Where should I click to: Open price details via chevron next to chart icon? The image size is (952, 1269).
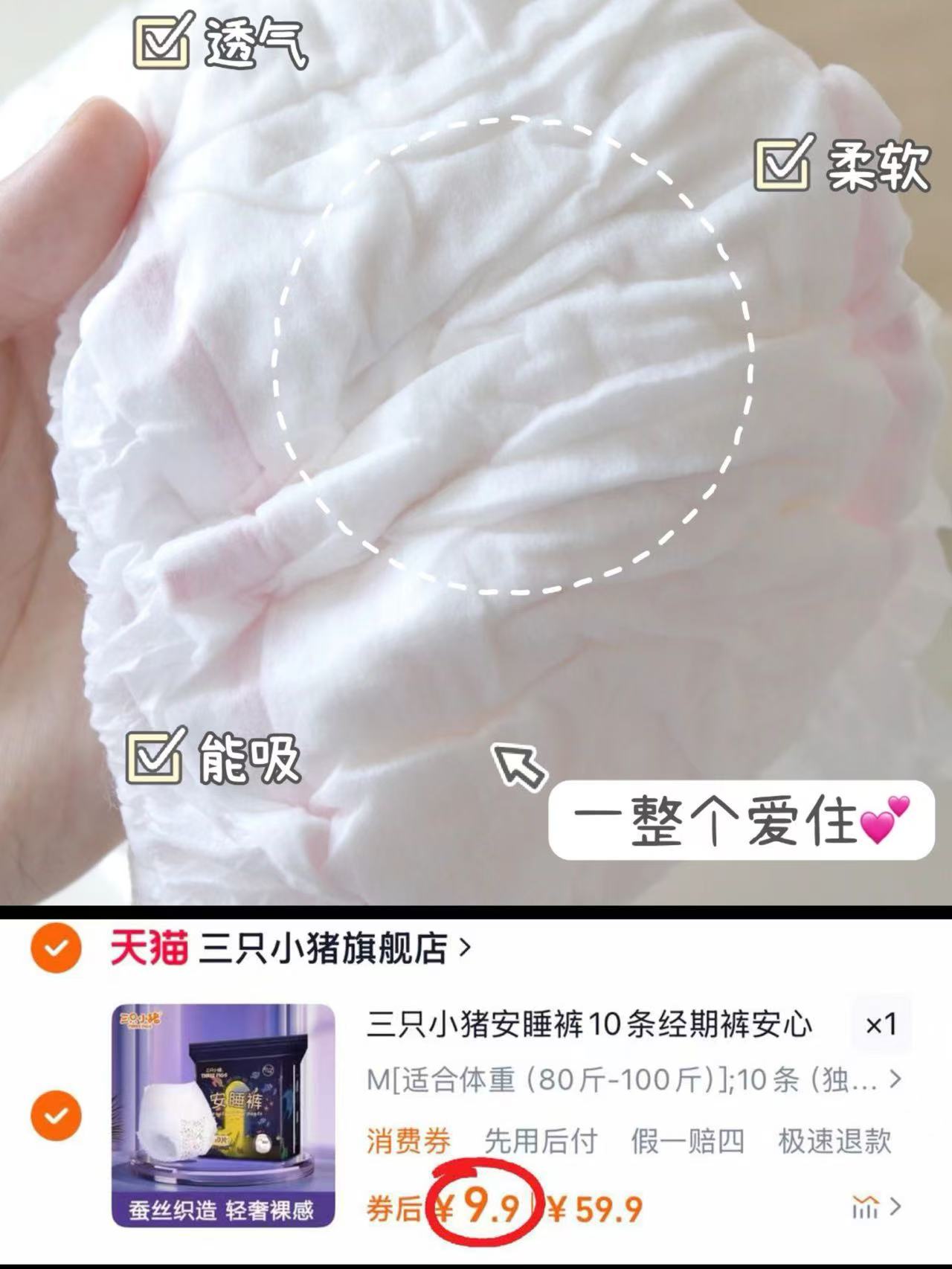click(x=897, y=1206)
